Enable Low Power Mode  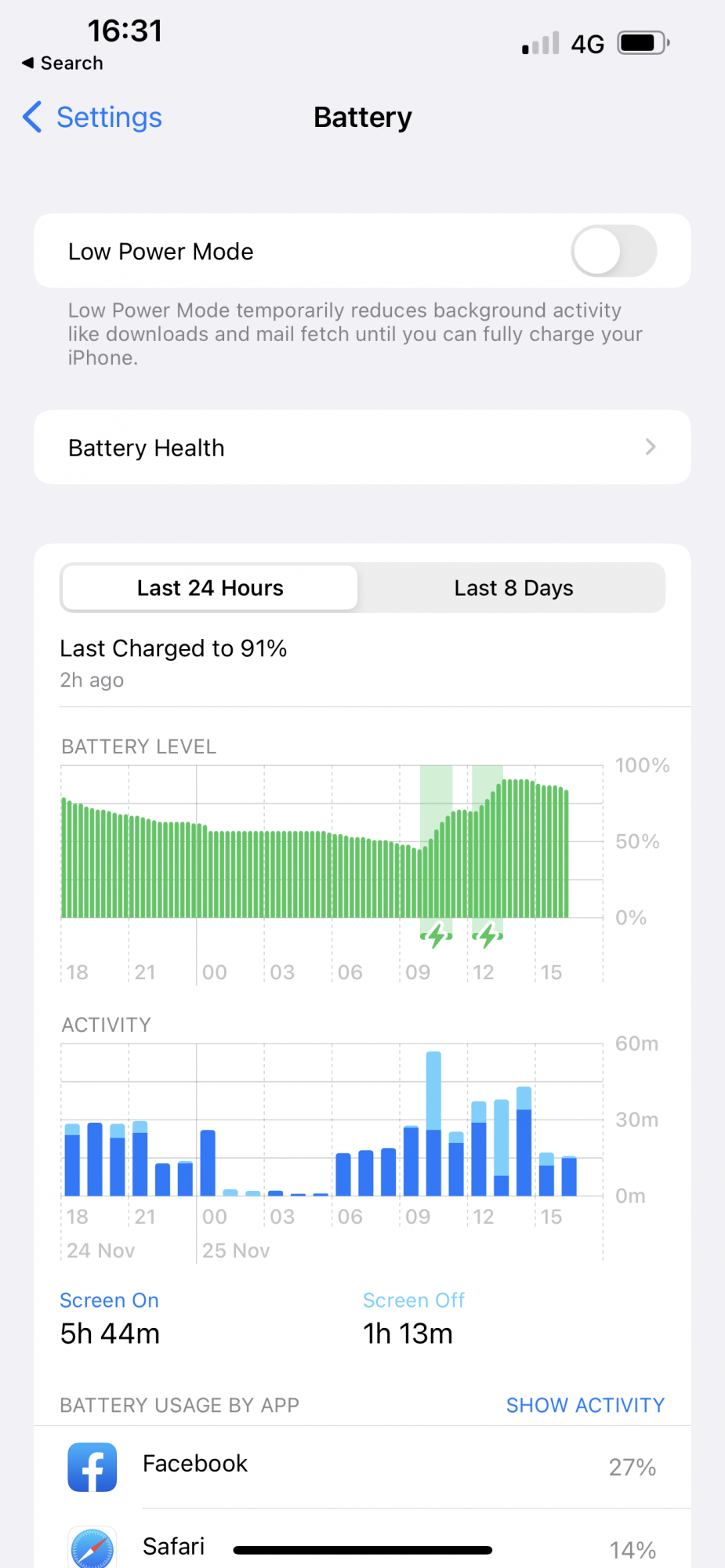coord(614,252)
